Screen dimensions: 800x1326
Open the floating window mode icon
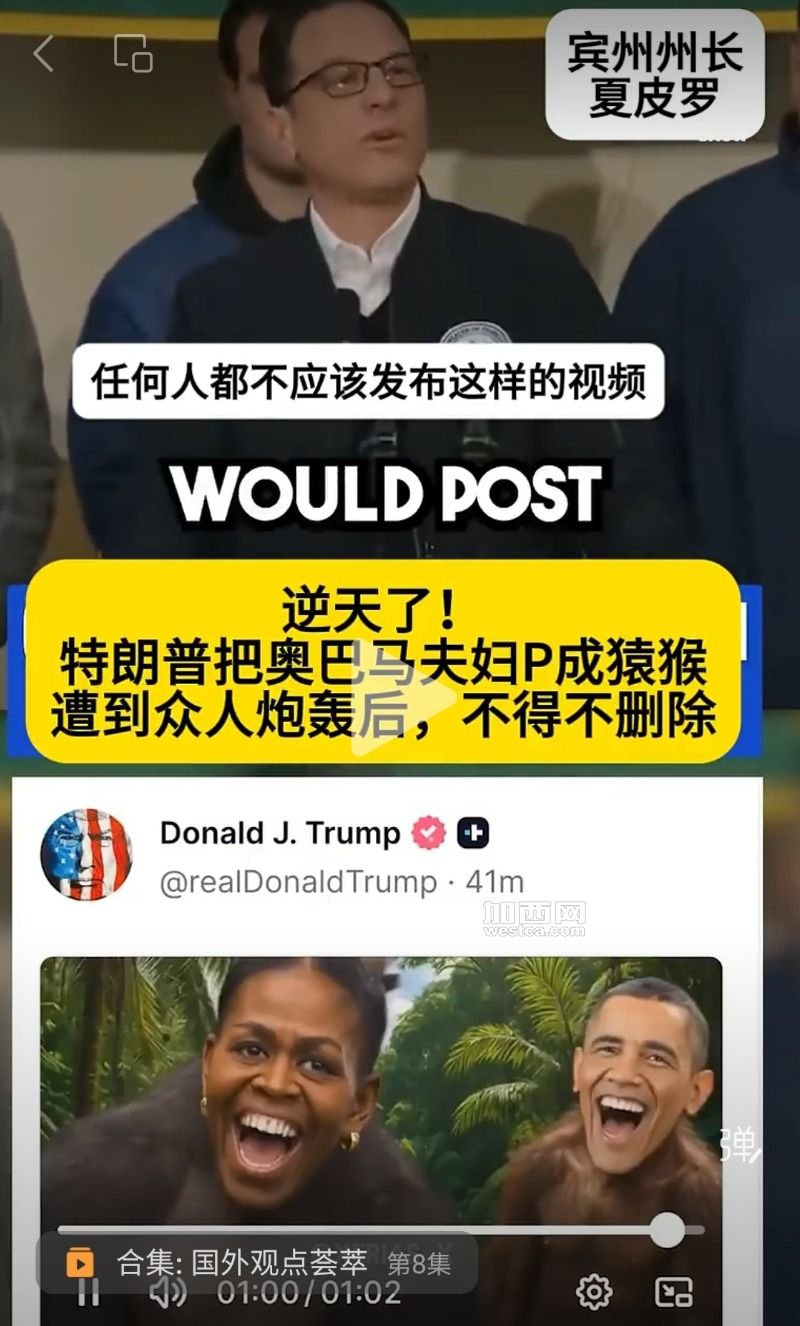[x=133, y=54]
